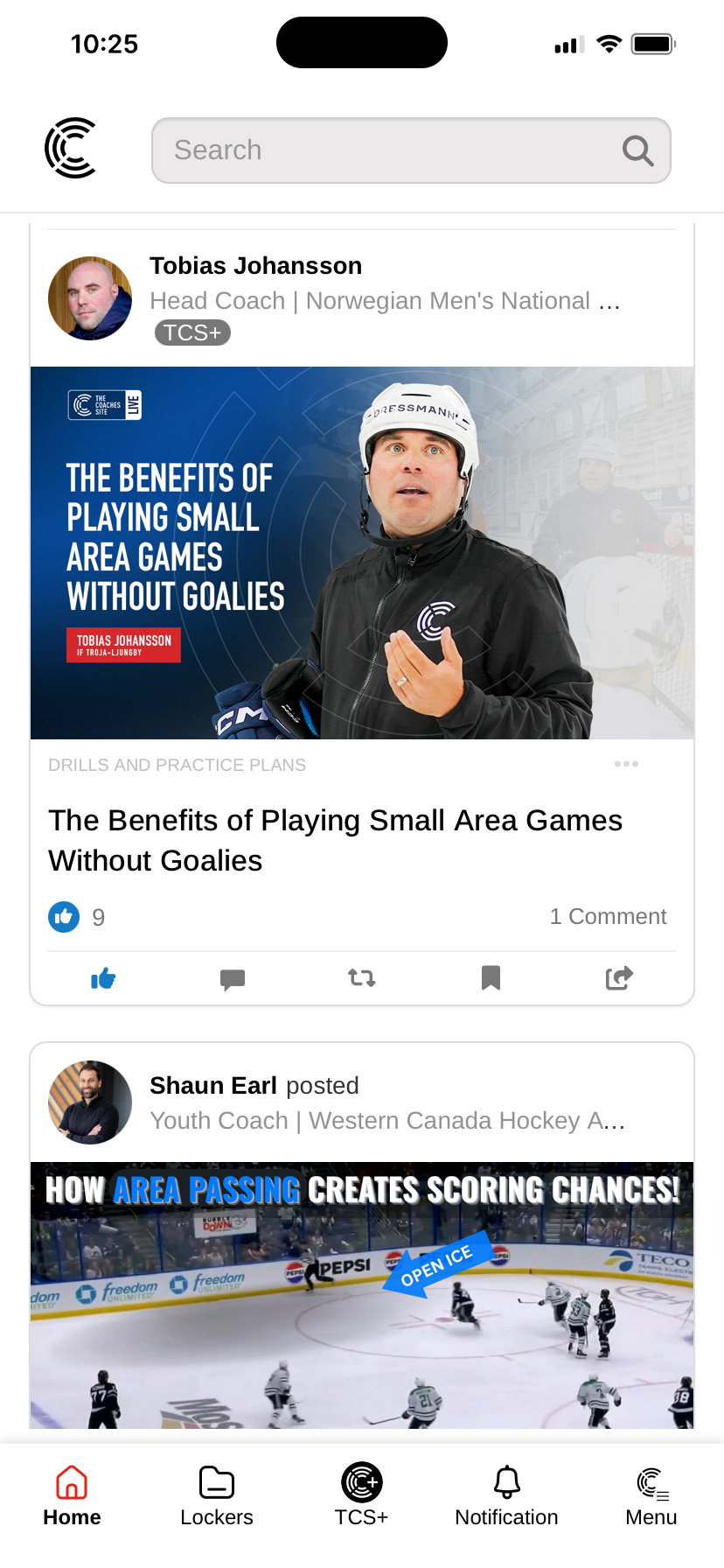Open Tobias Johansson's profile picture
Viewport: 724px width, 1568px height.
pos(90,298)
